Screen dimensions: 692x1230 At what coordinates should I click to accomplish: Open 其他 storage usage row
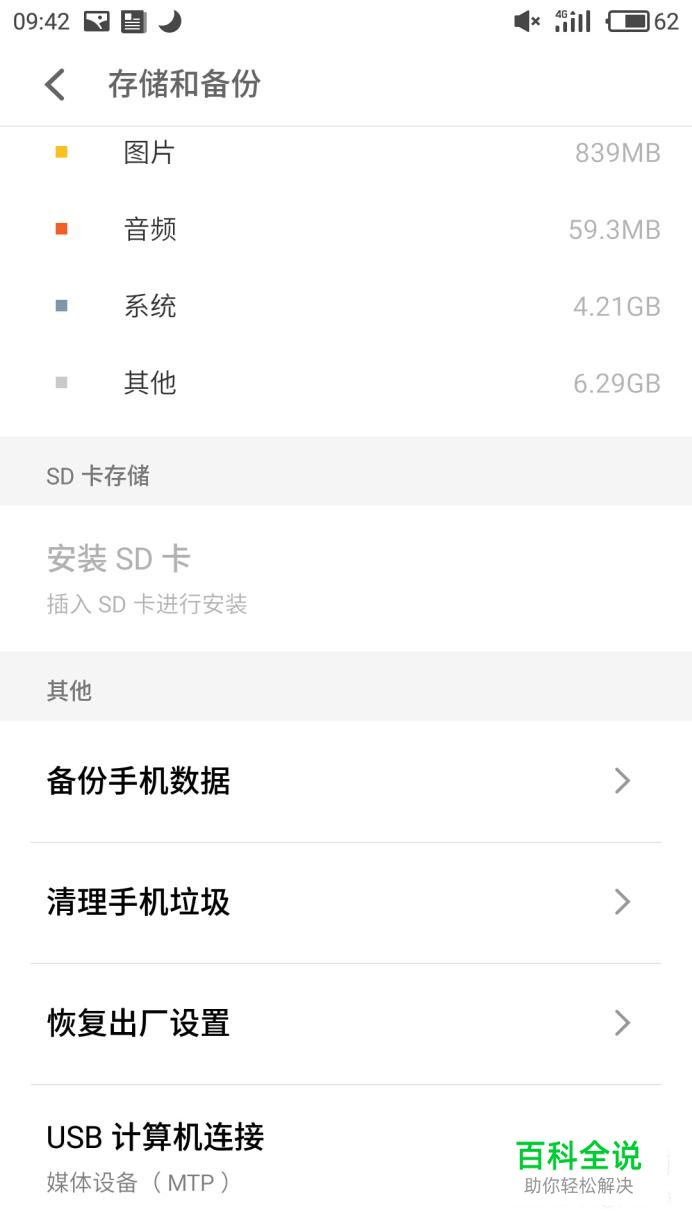(x=345, y=382)
